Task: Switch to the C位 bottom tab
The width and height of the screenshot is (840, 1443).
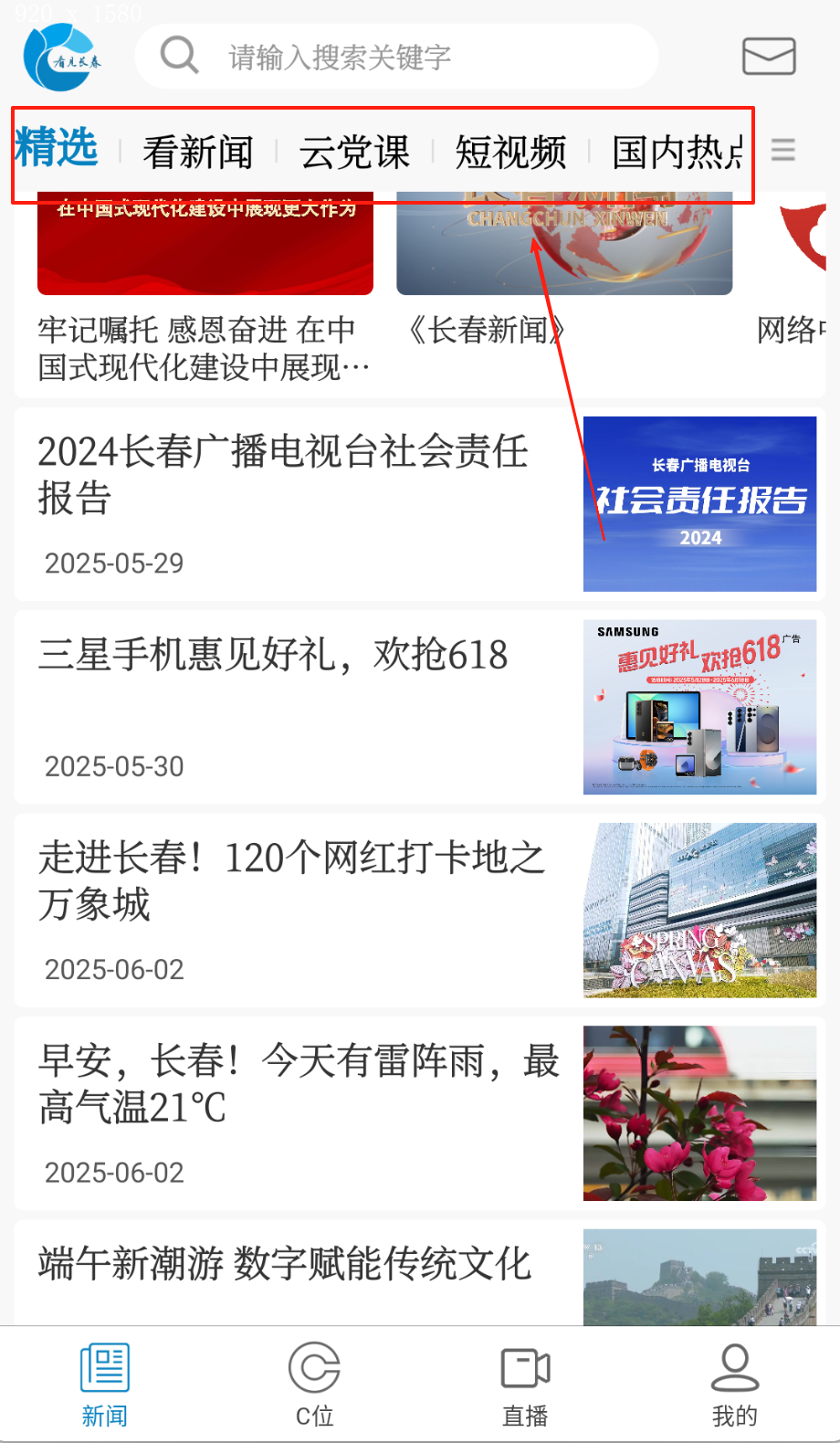Action: pyautogui.click(x=314, y=1385)
